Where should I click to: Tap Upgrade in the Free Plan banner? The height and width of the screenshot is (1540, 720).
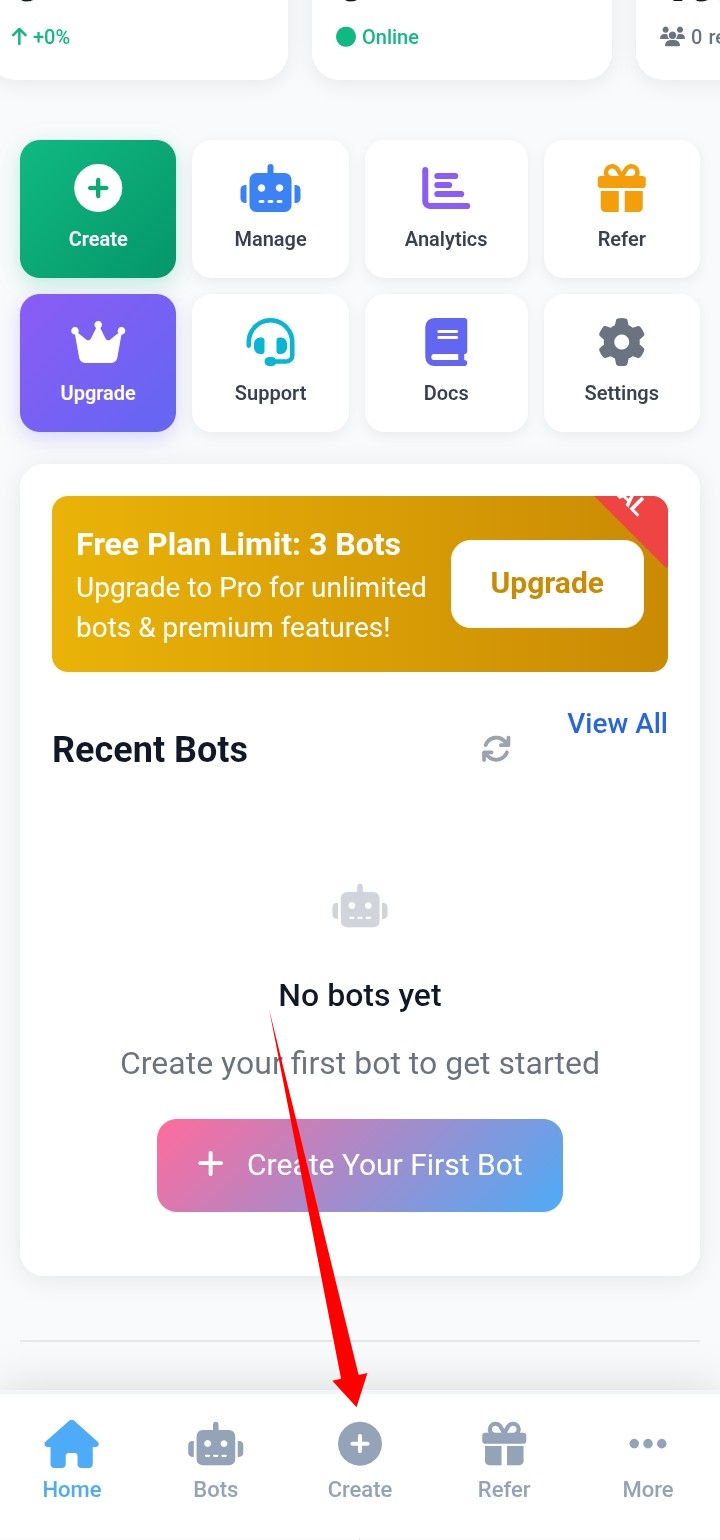click(547, 584)
